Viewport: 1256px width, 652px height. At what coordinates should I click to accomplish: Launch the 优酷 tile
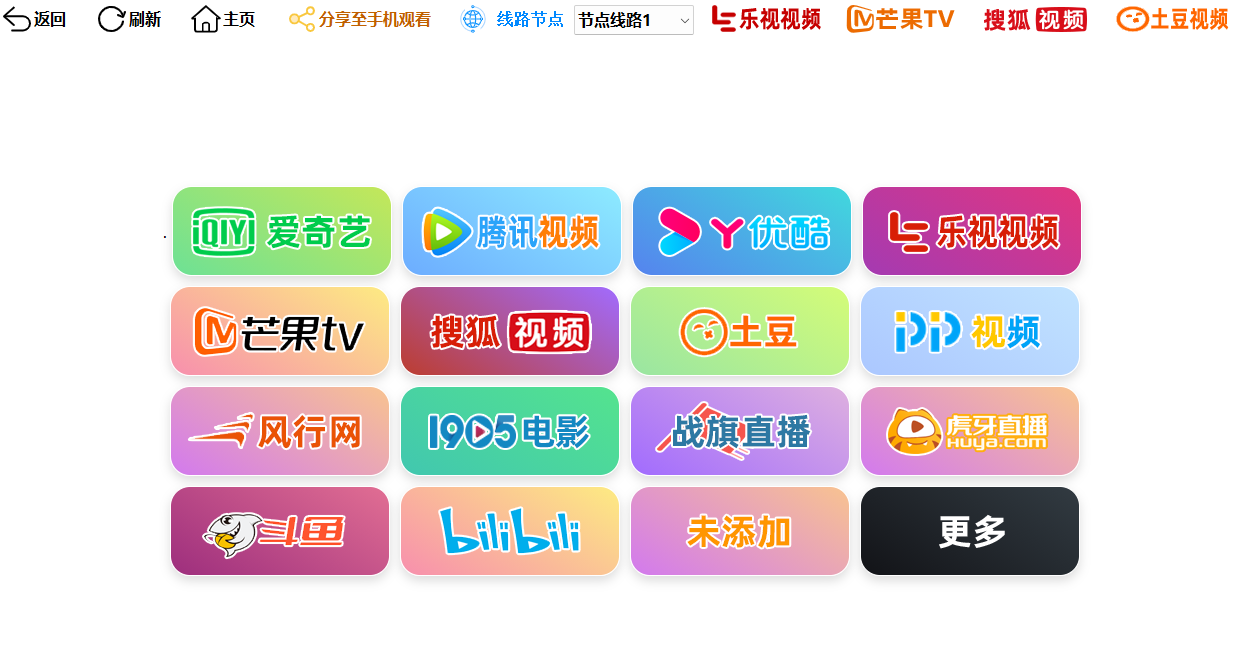tap(741, 231)
